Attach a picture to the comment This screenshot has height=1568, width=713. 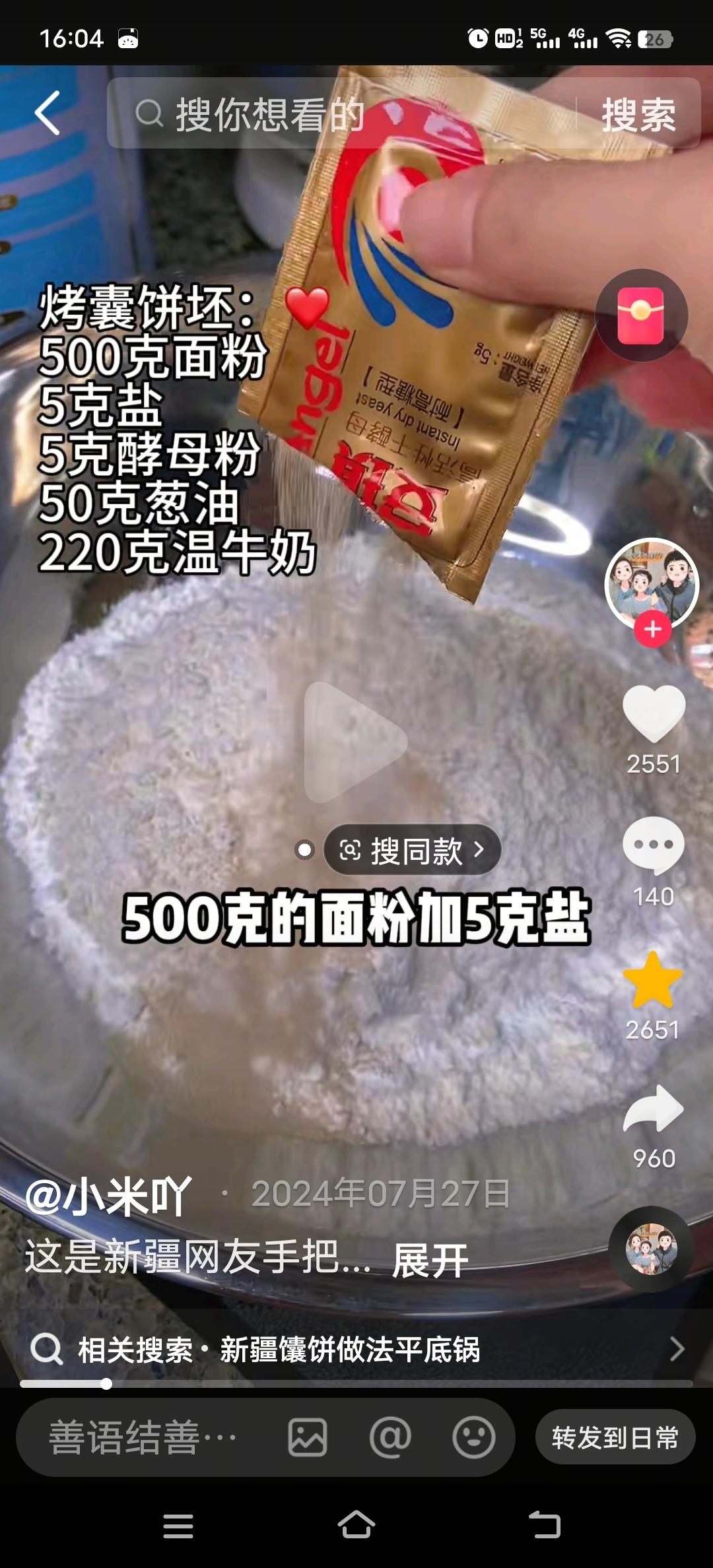308,1437
